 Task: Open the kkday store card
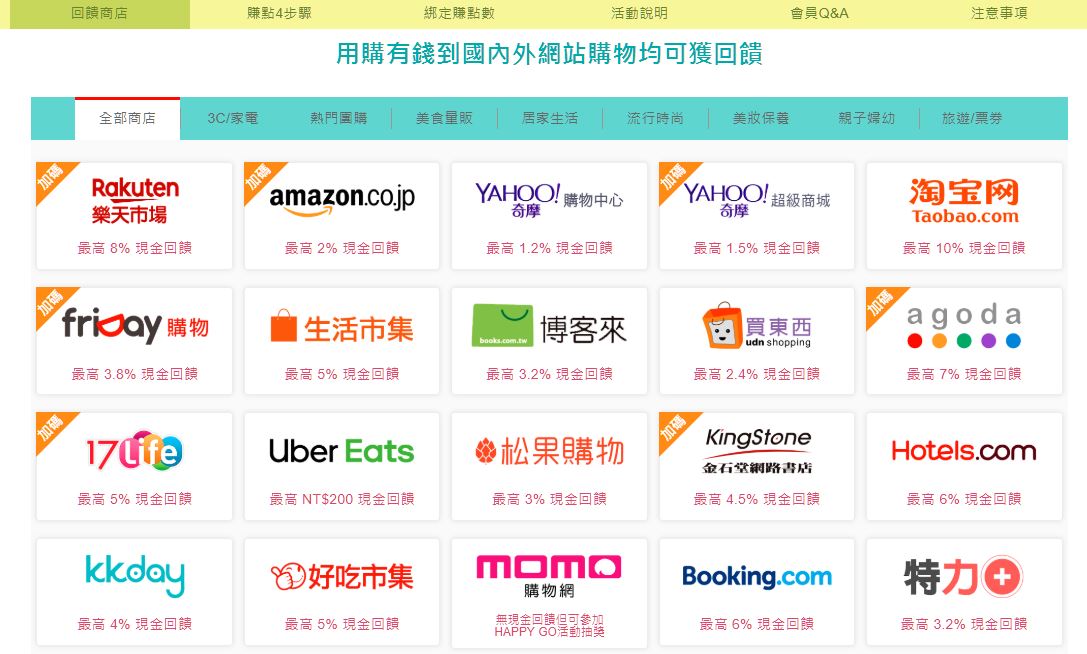tap(134, 591)
